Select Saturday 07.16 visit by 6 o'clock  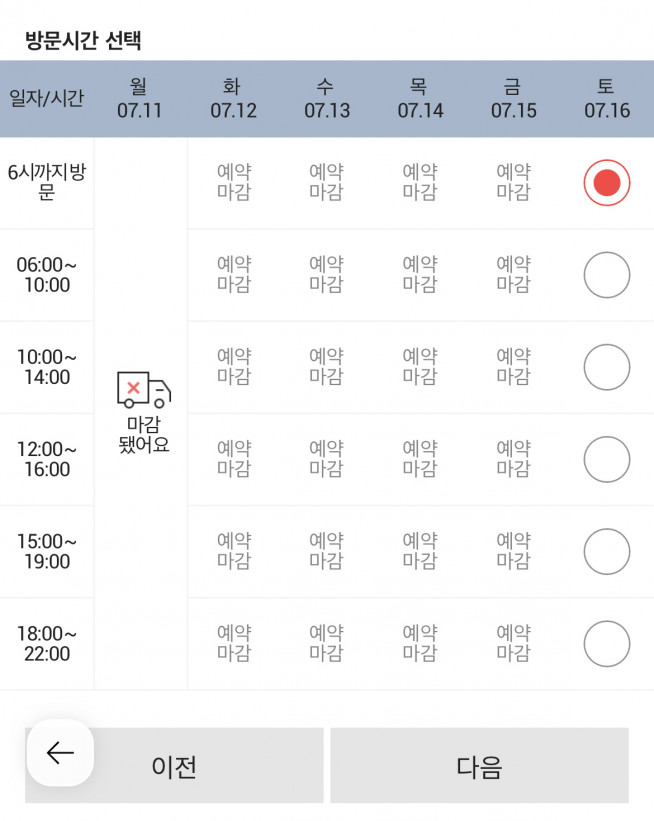coord(607,183)
